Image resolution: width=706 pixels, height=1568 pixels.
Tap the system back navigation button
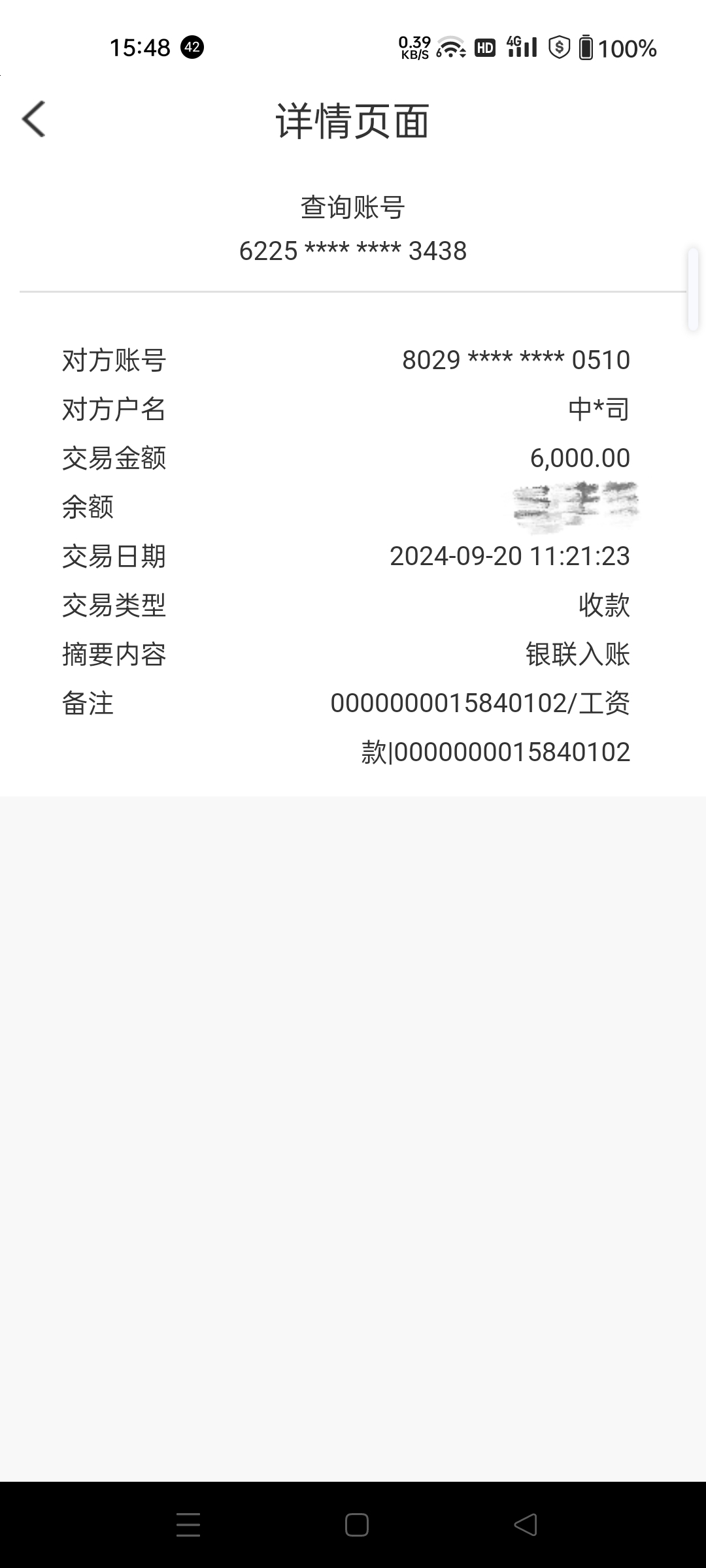coord(526,1525)
